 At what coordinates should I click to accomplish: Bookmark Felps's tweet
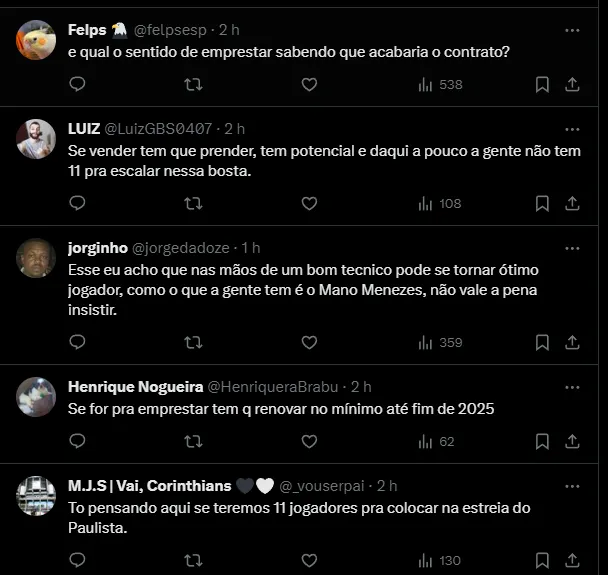[x=541, y=85]
